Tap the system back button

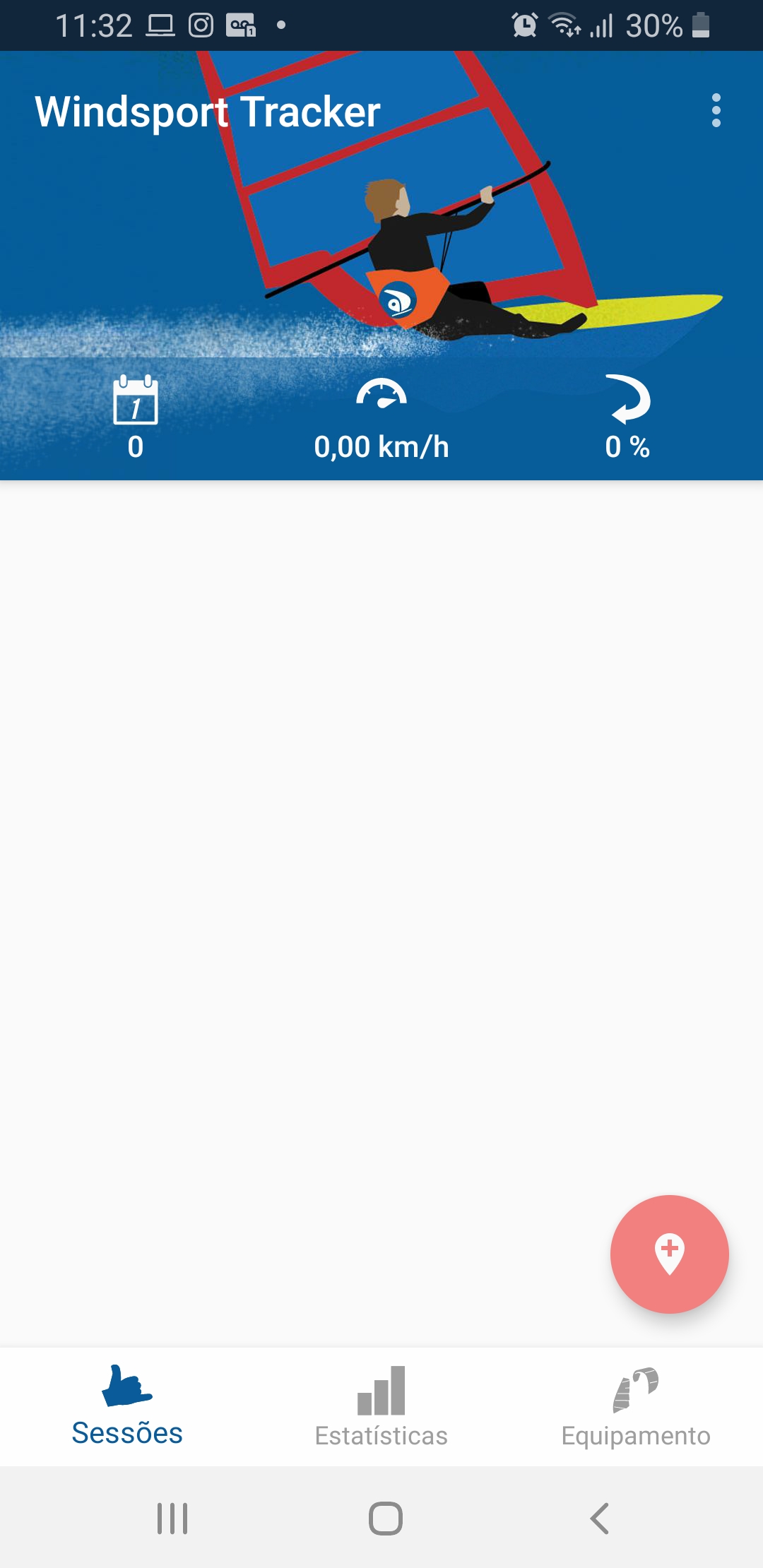(x=599, y=1518)
